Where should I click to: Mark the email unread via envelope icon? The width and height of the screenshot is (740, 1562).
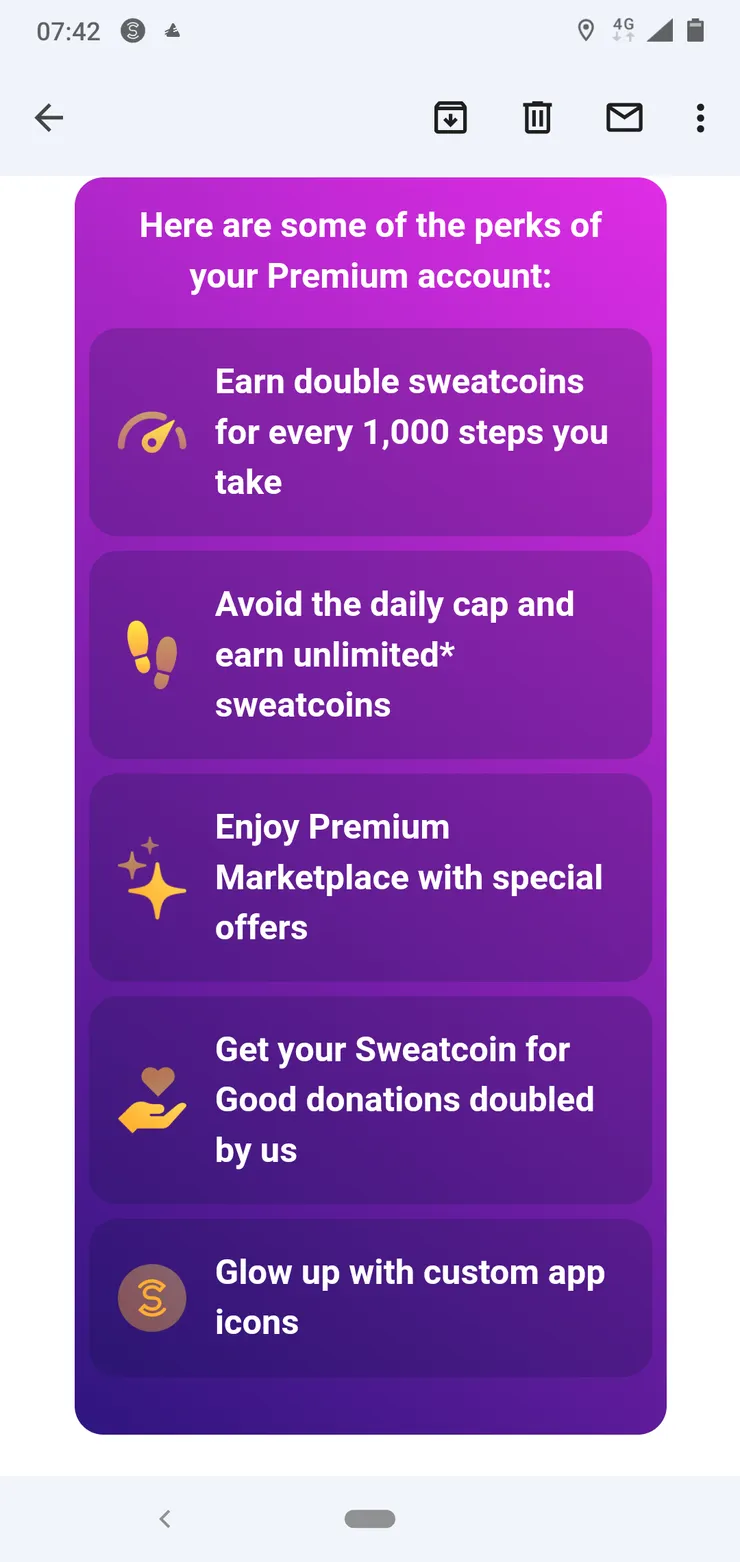pyautogui.click(x=624, y=117)
